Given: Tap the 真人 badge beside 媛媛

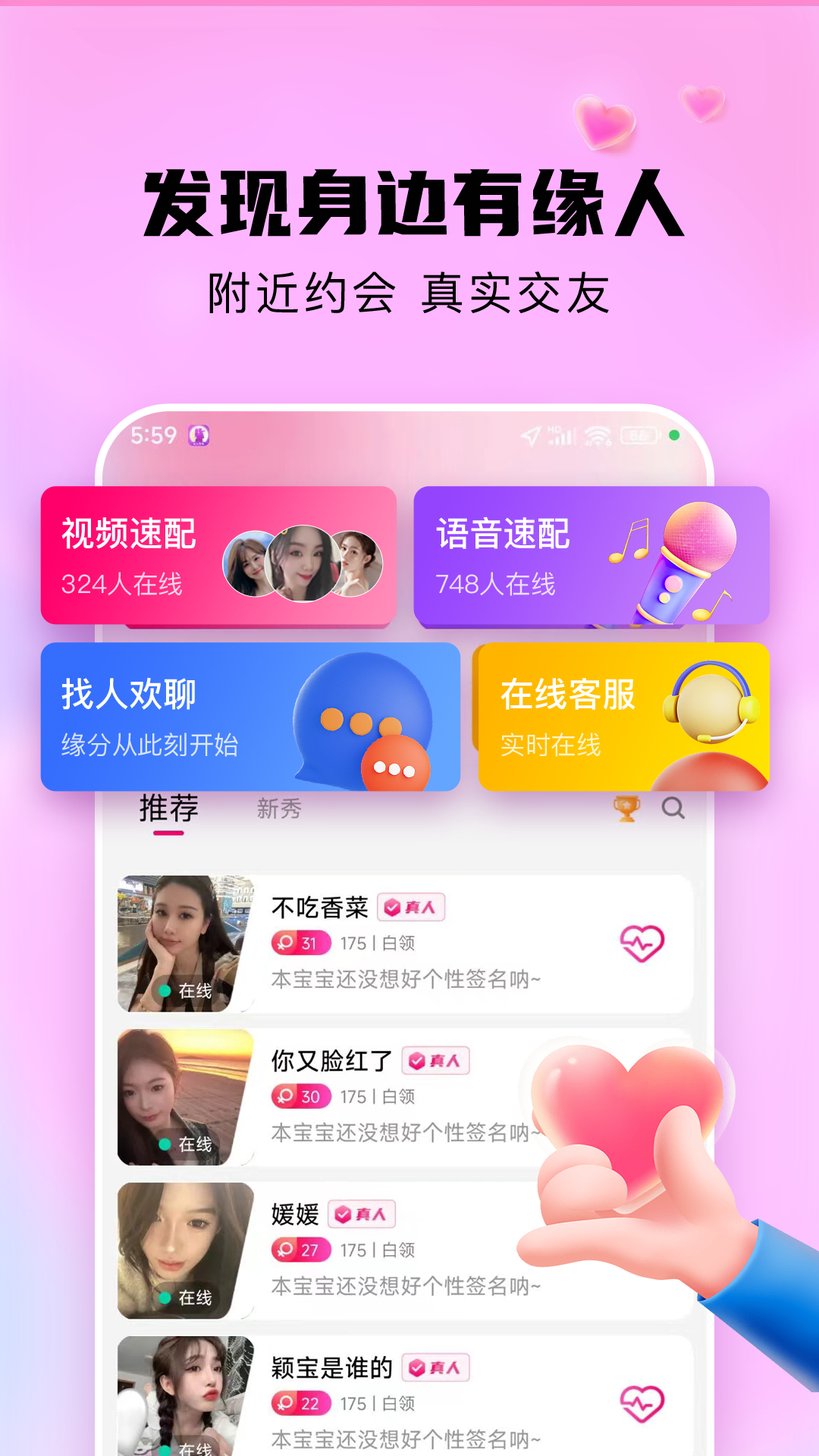Looking at the screenshot, I should coord(363,1214).
